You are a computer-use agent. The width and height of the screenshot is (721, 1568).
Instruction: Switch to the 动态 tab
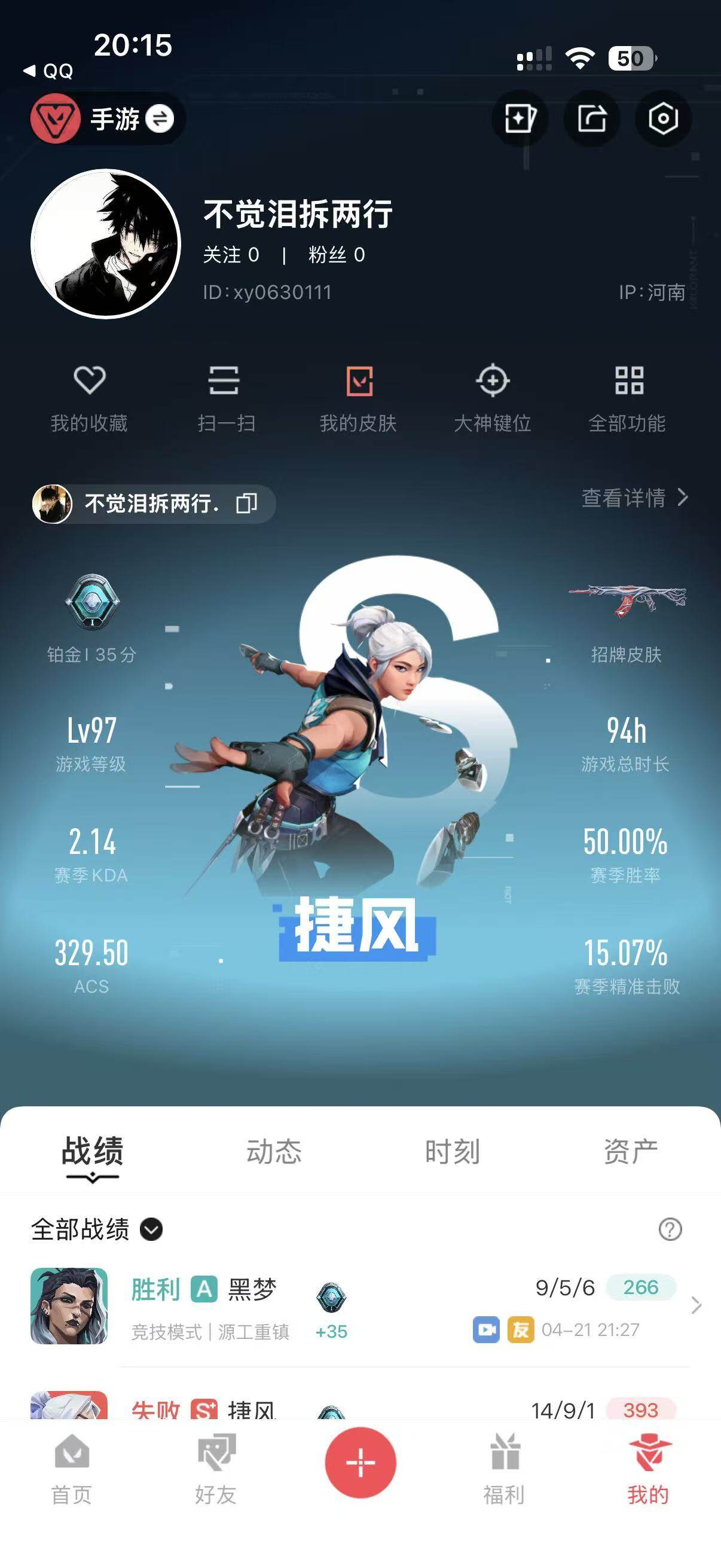[275, 1150]
